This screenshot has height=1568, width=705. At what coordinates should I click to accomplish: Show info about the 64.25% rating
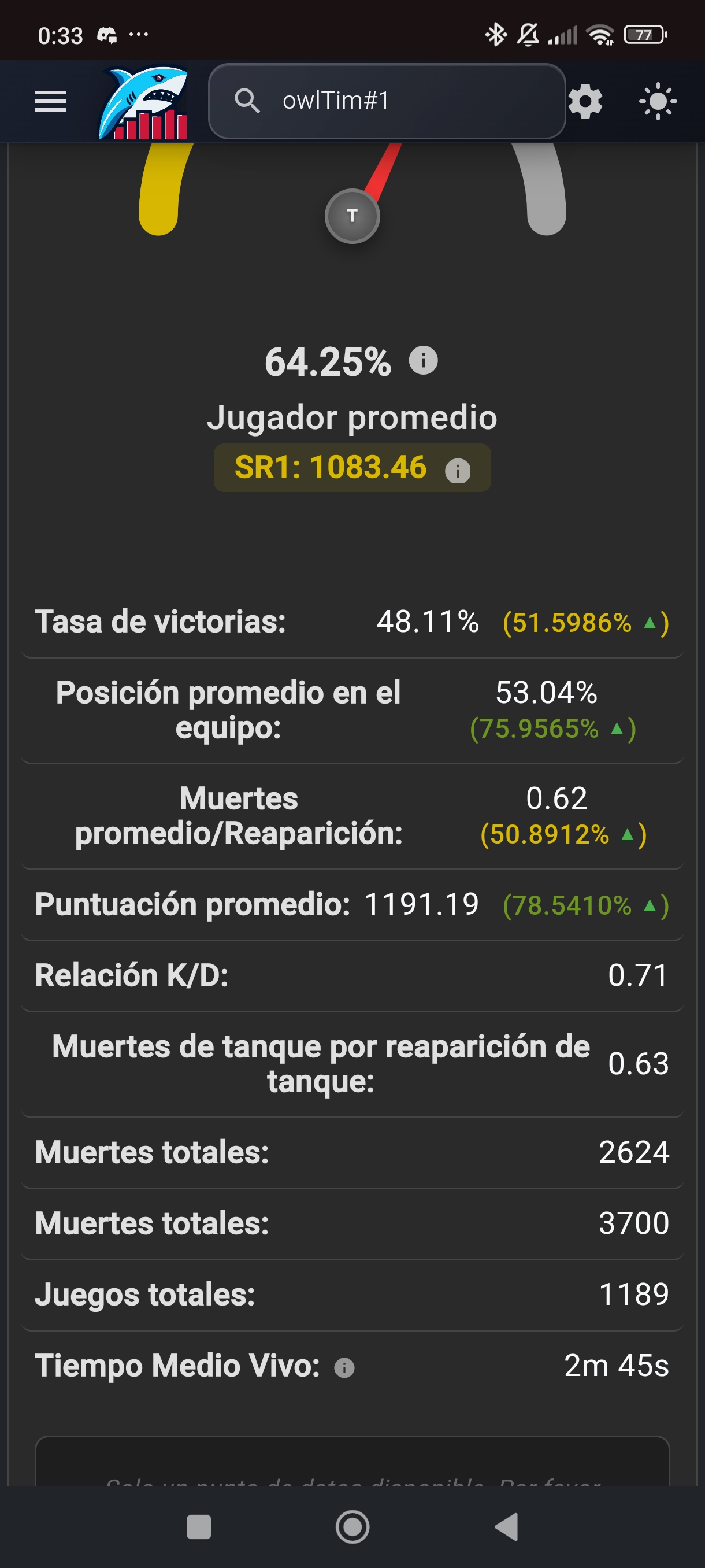pos(423,360)
